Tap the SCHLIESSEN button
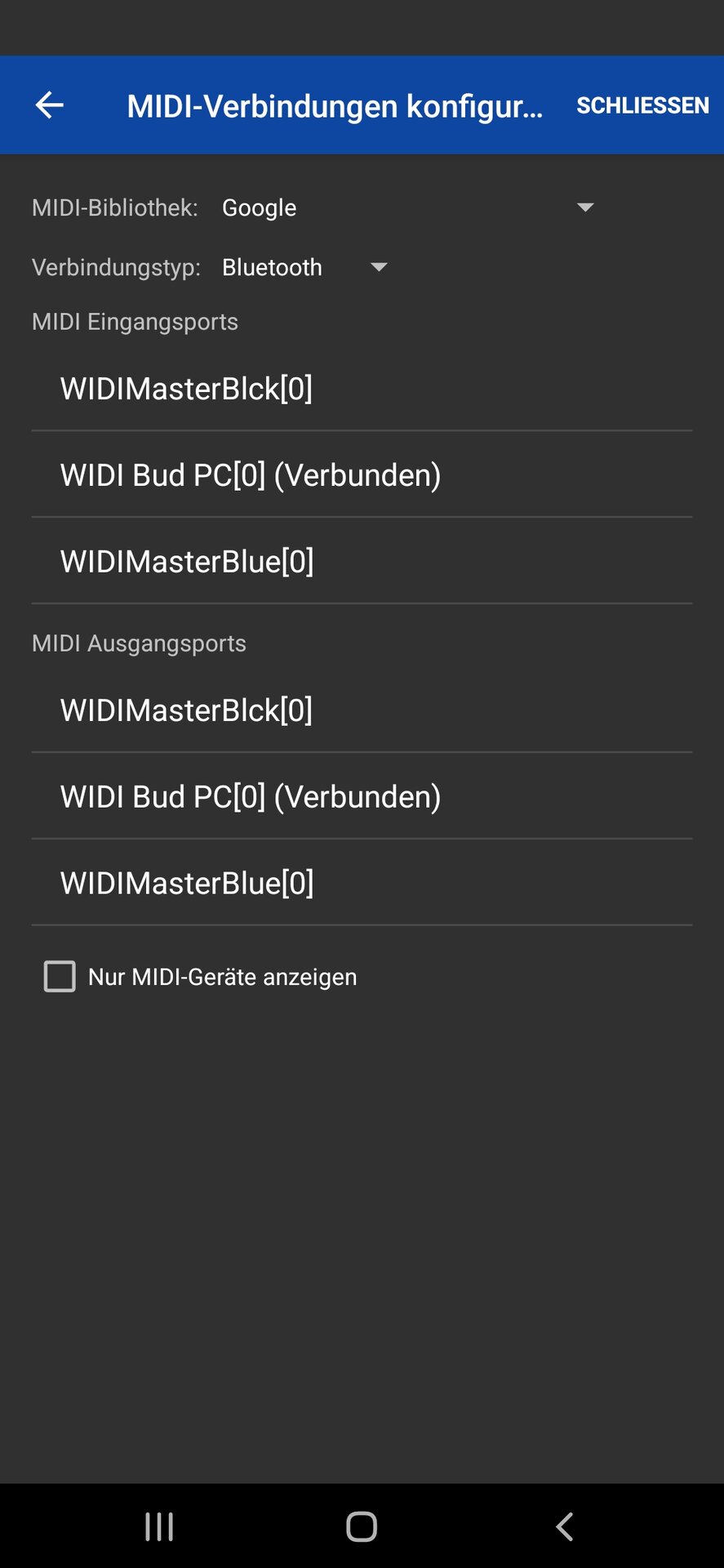The width and height of the screenshot is (724, 1568). click(x=642, y=105)
